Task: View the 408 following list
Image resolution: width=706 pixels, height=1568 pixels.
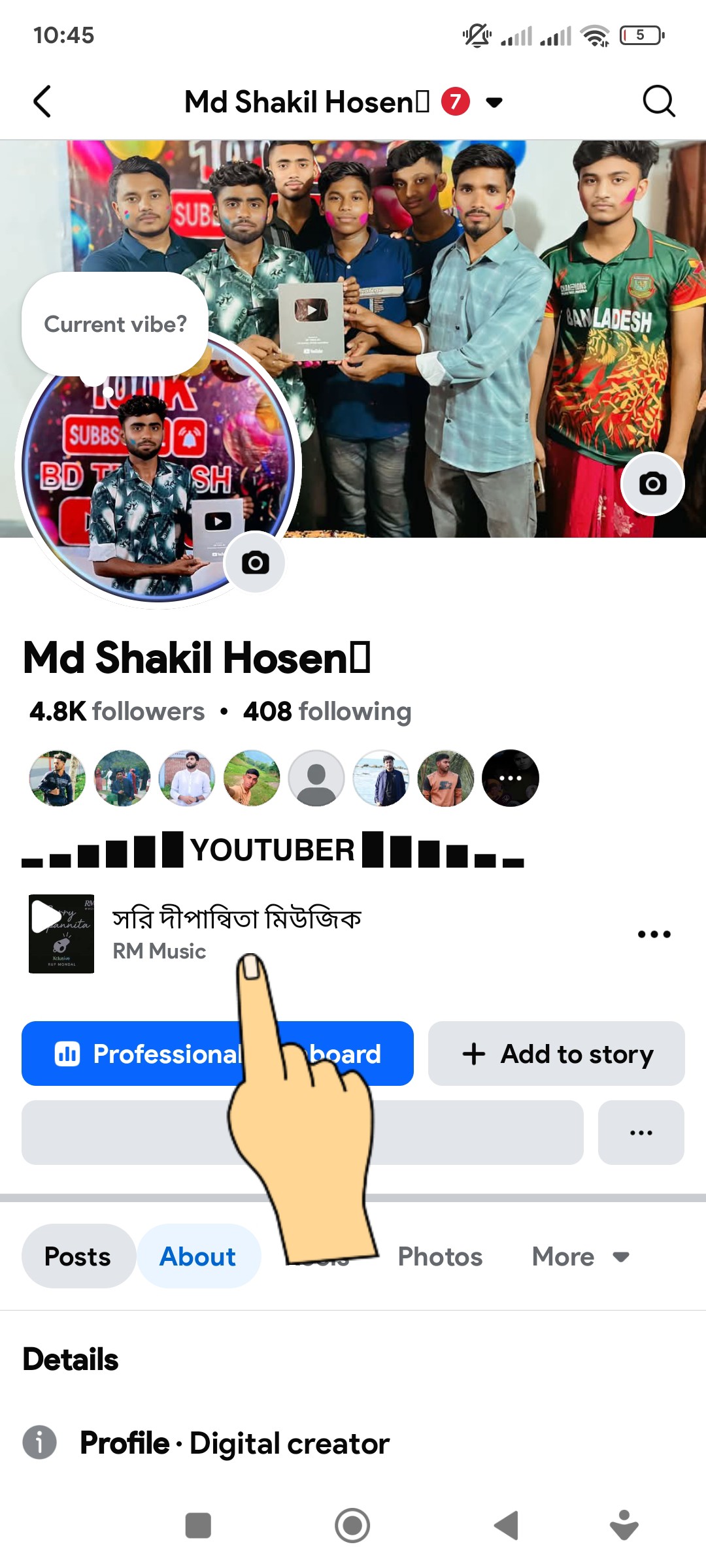Action: tap(327, 711)
